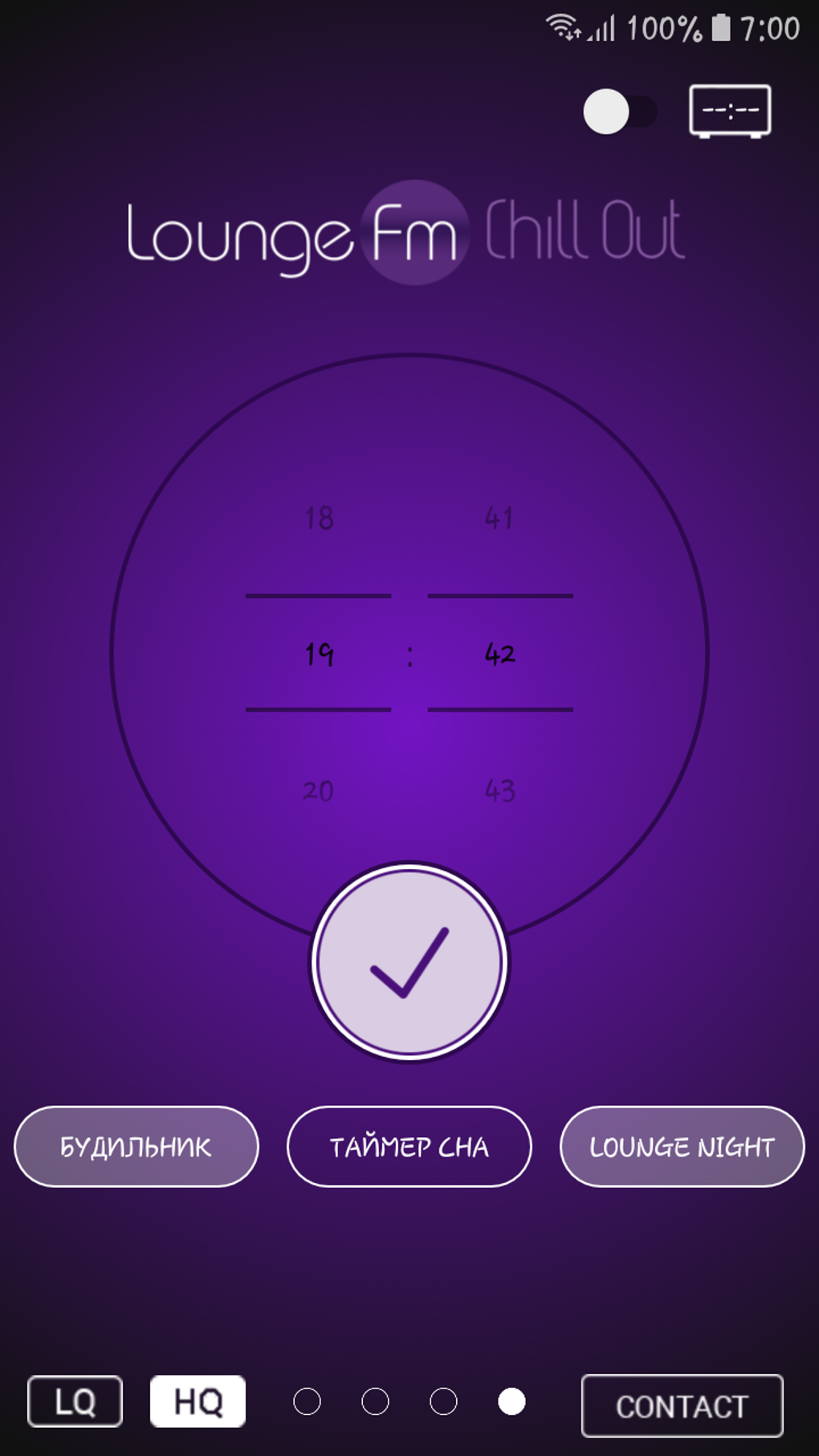Screen dimensions: 819x1456
Task: Toggle the switch at the top
Action: (x=619, y=112)
